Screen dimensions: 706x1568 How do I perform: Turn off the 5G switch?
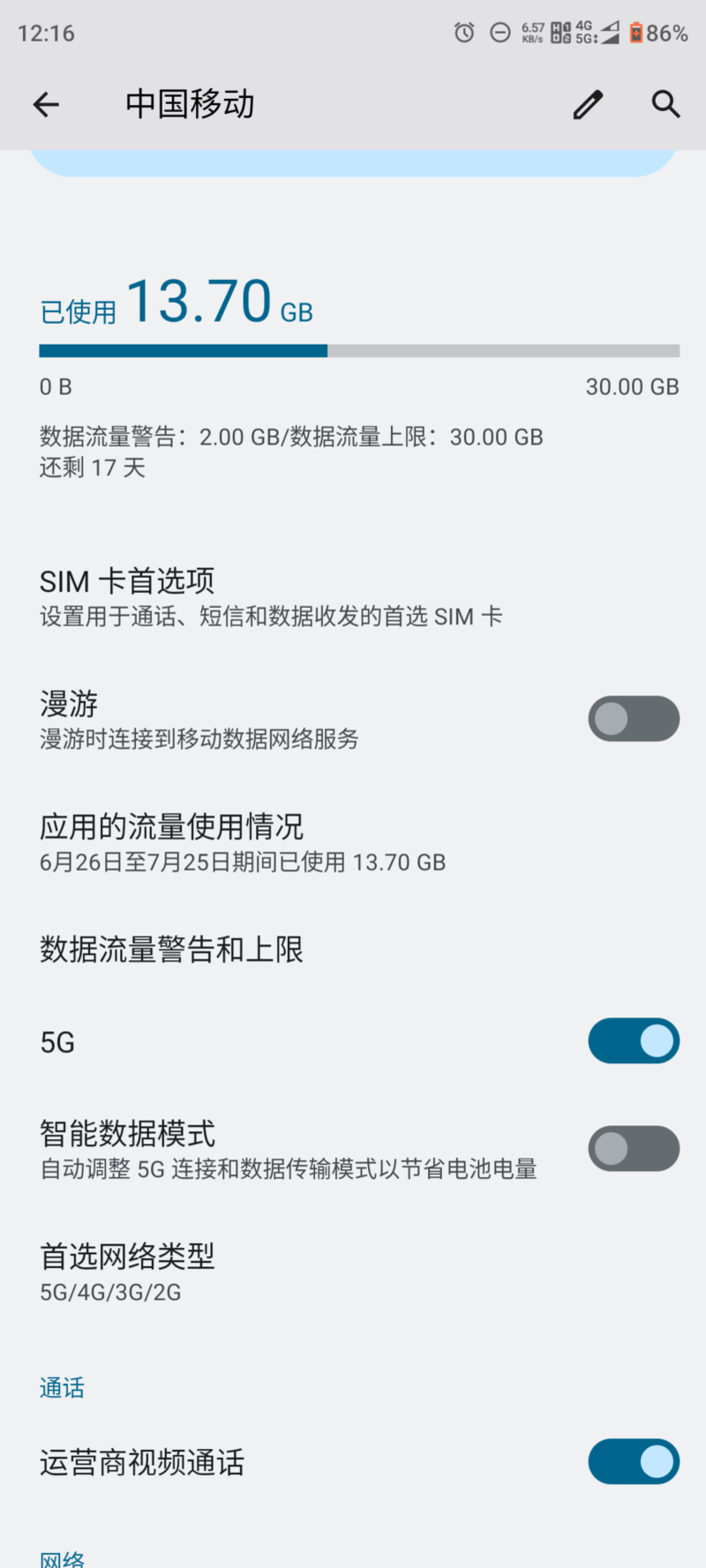point(633,1041)
